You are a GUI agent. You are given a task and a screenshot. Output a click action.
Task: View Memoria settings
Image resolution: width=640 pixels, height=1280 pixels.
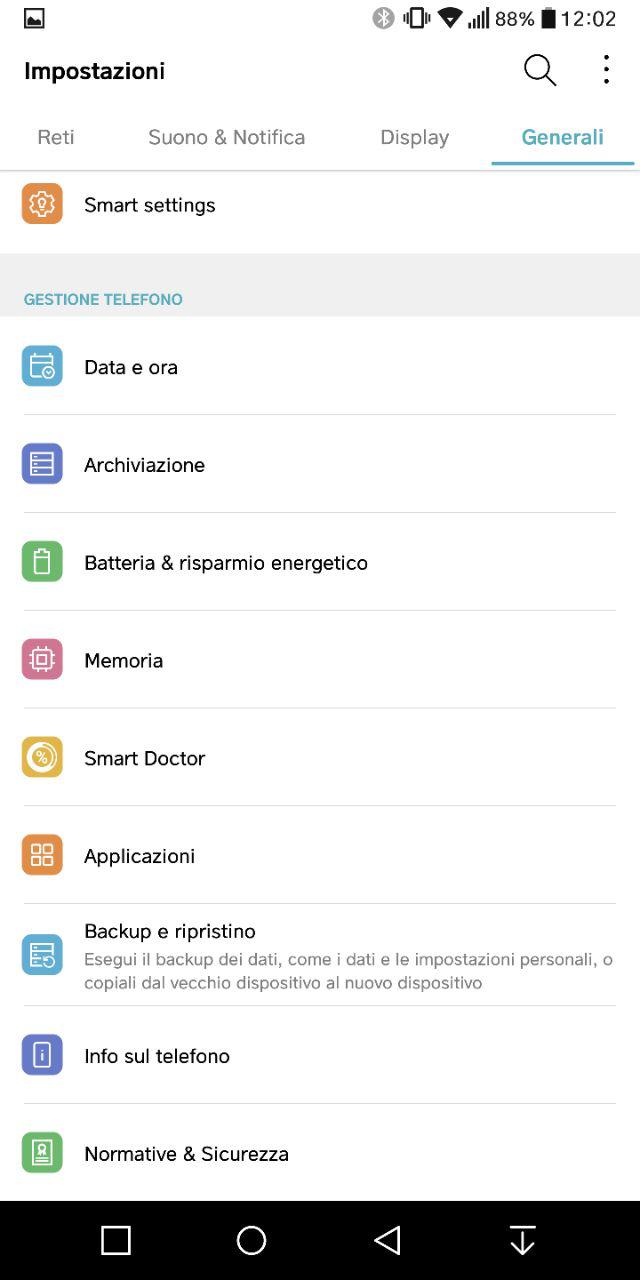coord(320,660)
